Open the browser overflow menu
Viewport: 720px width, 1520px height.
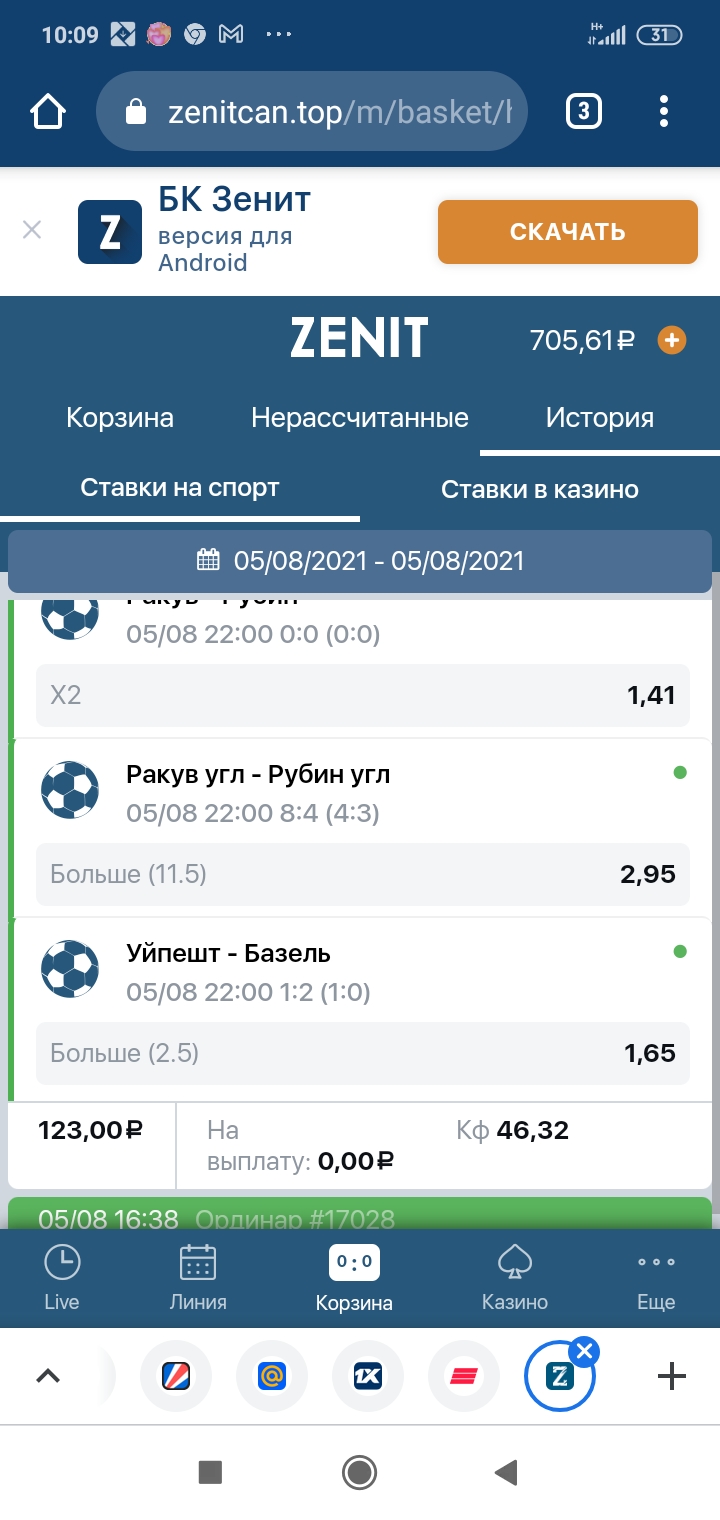664,111
